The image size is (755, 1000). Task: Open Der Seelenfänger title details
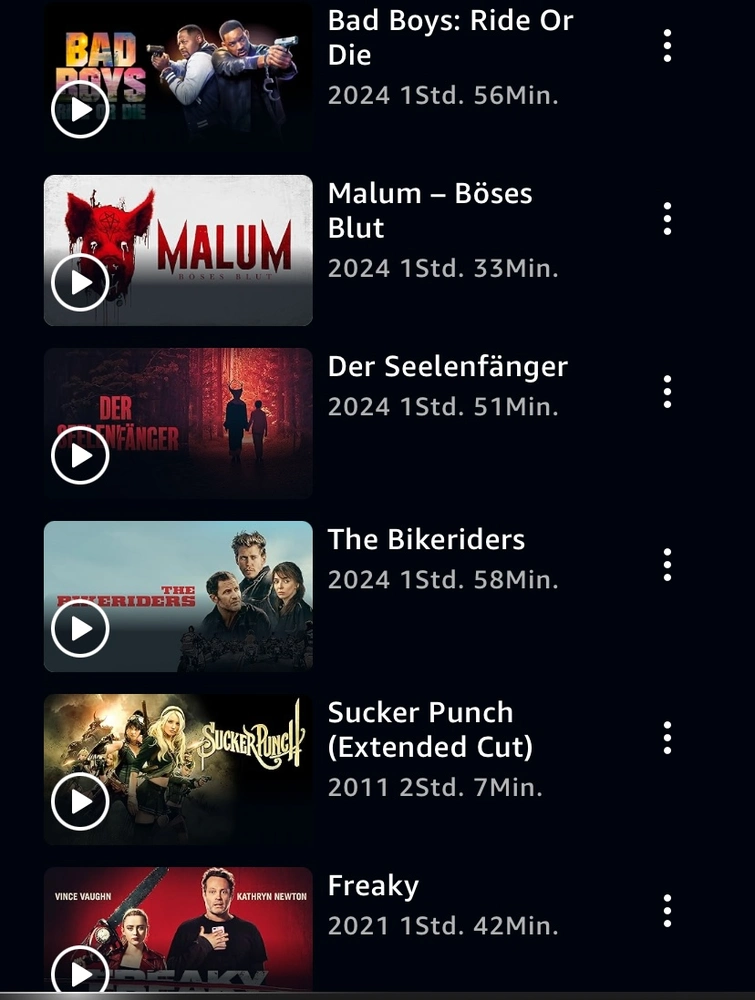point(447,367)
